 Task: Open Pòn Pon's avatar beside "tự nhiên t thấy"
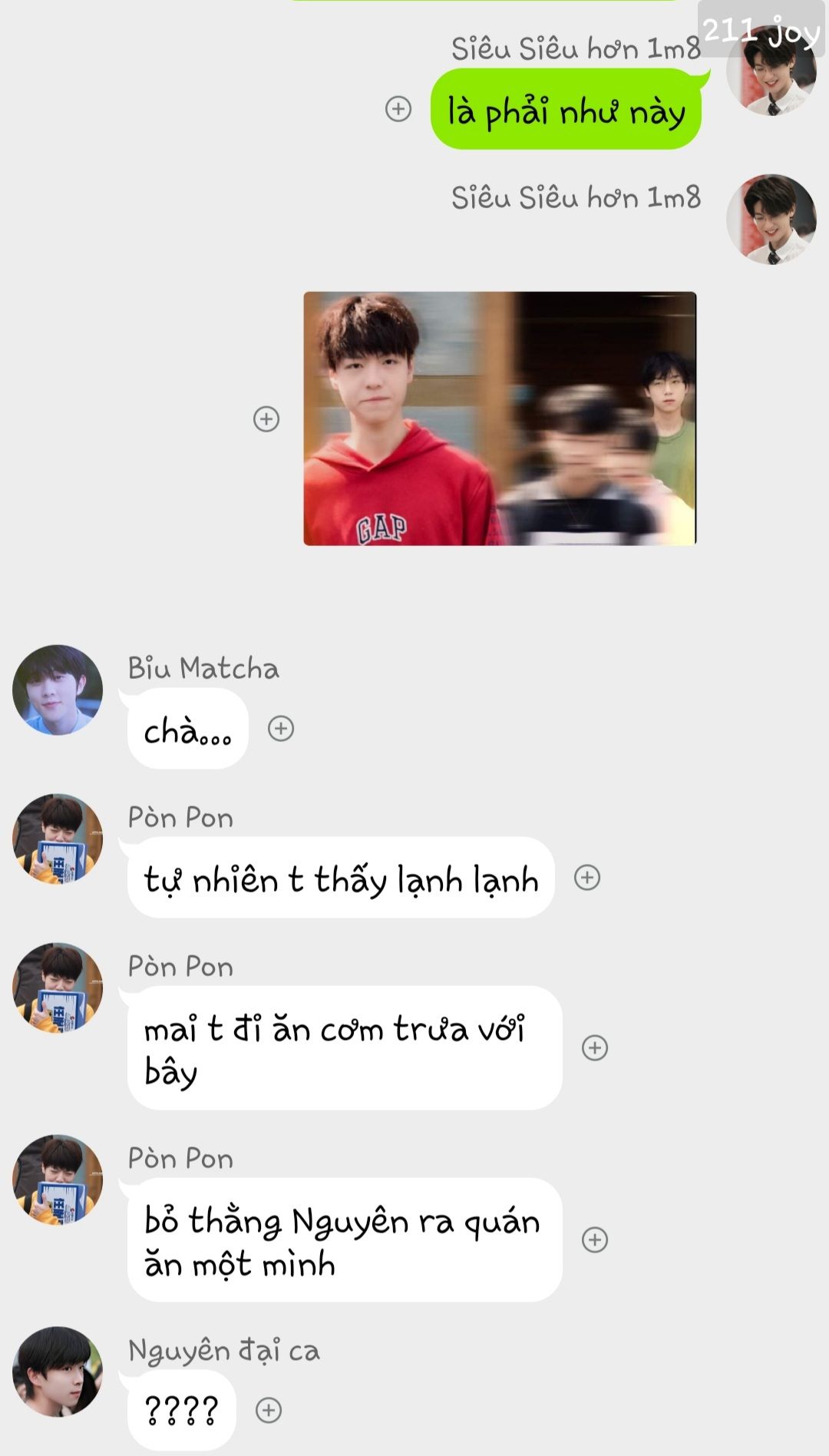pos(58,839)
